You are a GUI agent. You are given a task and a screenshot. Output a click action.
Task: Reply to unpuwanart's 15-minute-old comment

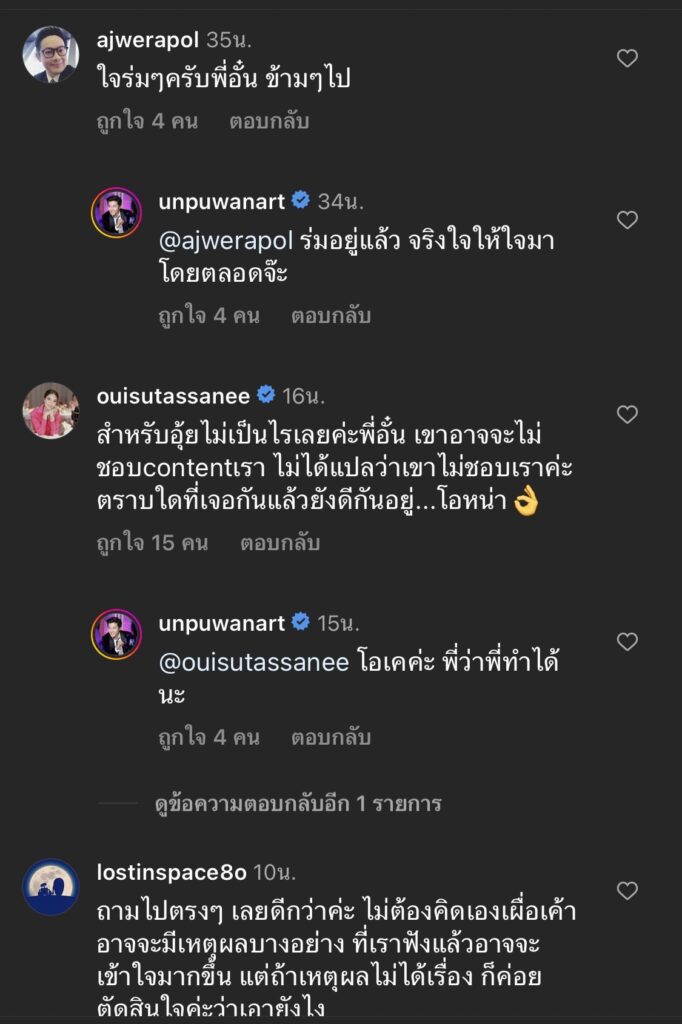click(331, 738)
